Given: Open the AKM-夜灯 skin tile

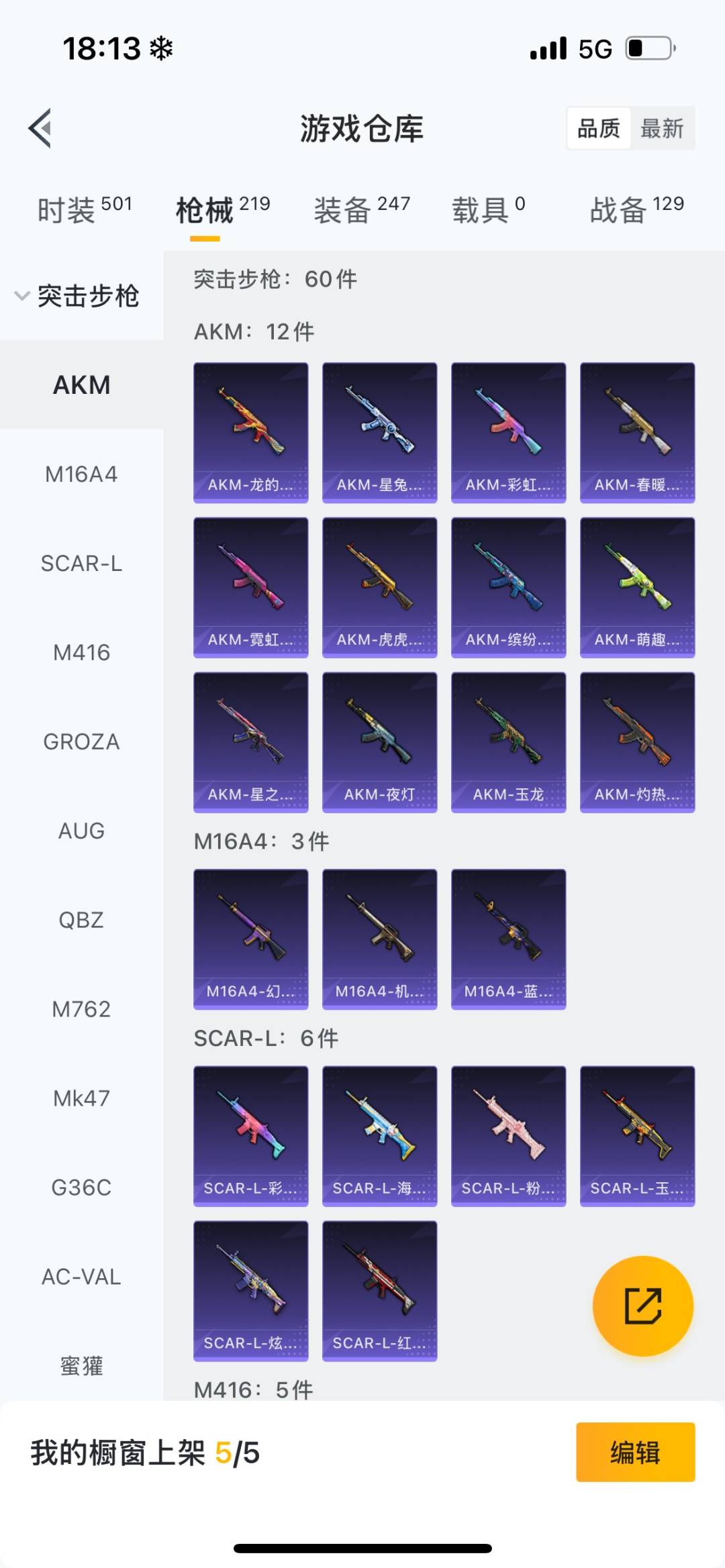Looking at the screenshot, I should click(x=379, y=742).
